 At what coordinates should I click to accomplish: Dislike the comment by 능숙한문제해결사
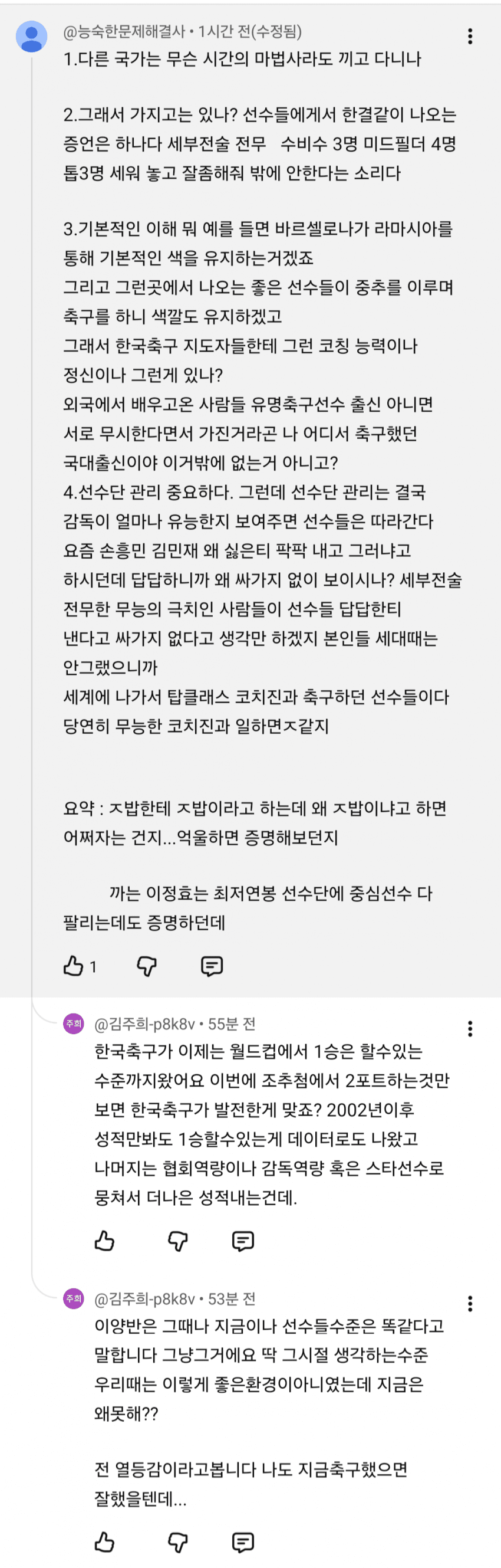pyautogui.click(x=147, y=965)
